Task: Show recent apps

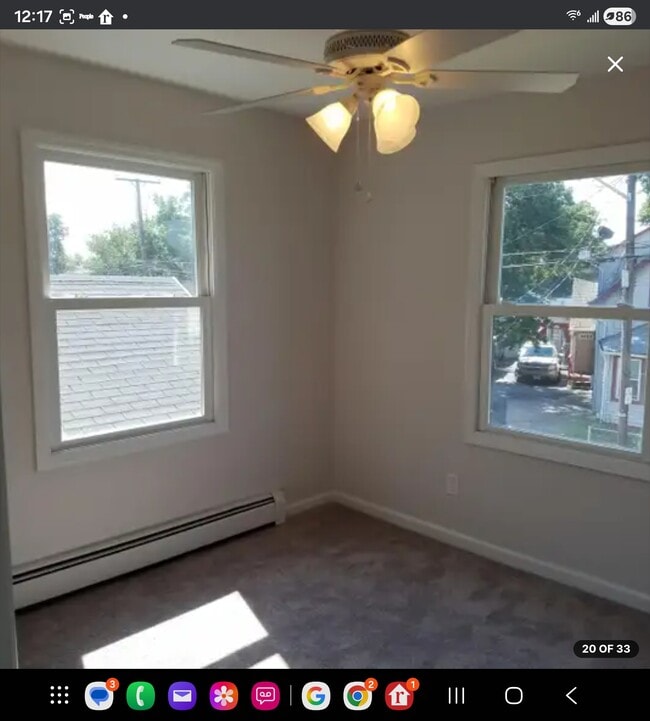Action: pos(456,695)
